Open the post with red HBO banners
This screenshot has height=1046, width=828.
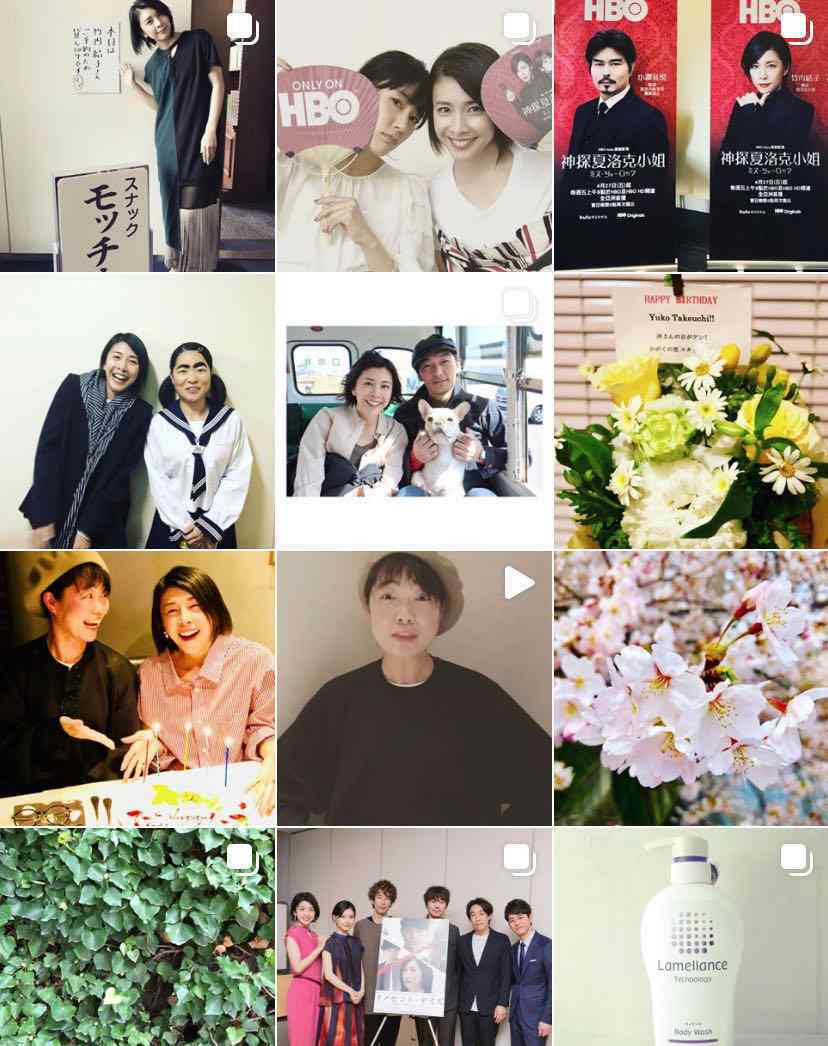691,135
